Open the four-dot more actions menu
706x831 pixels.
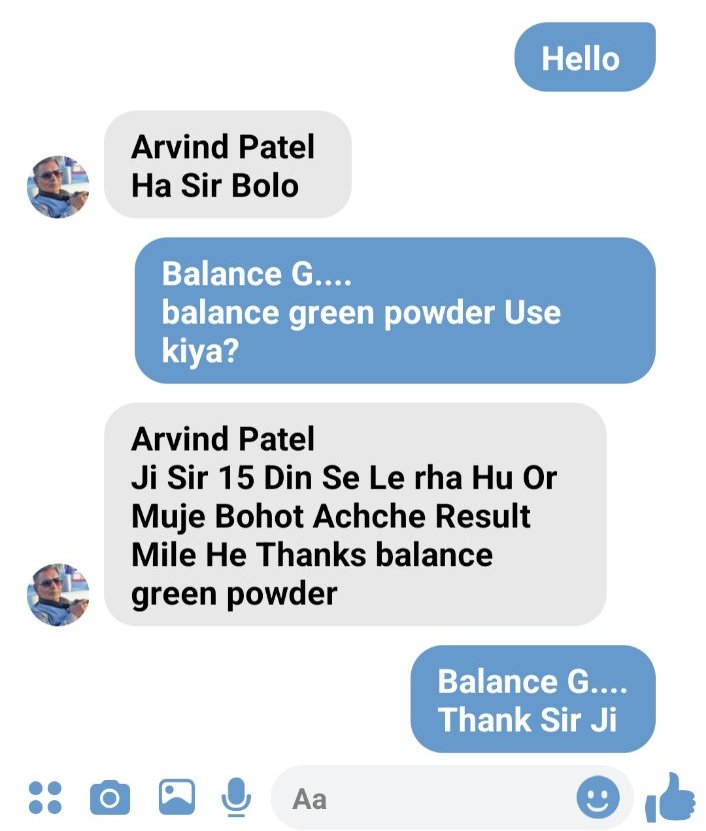click(x=45, y=797)
